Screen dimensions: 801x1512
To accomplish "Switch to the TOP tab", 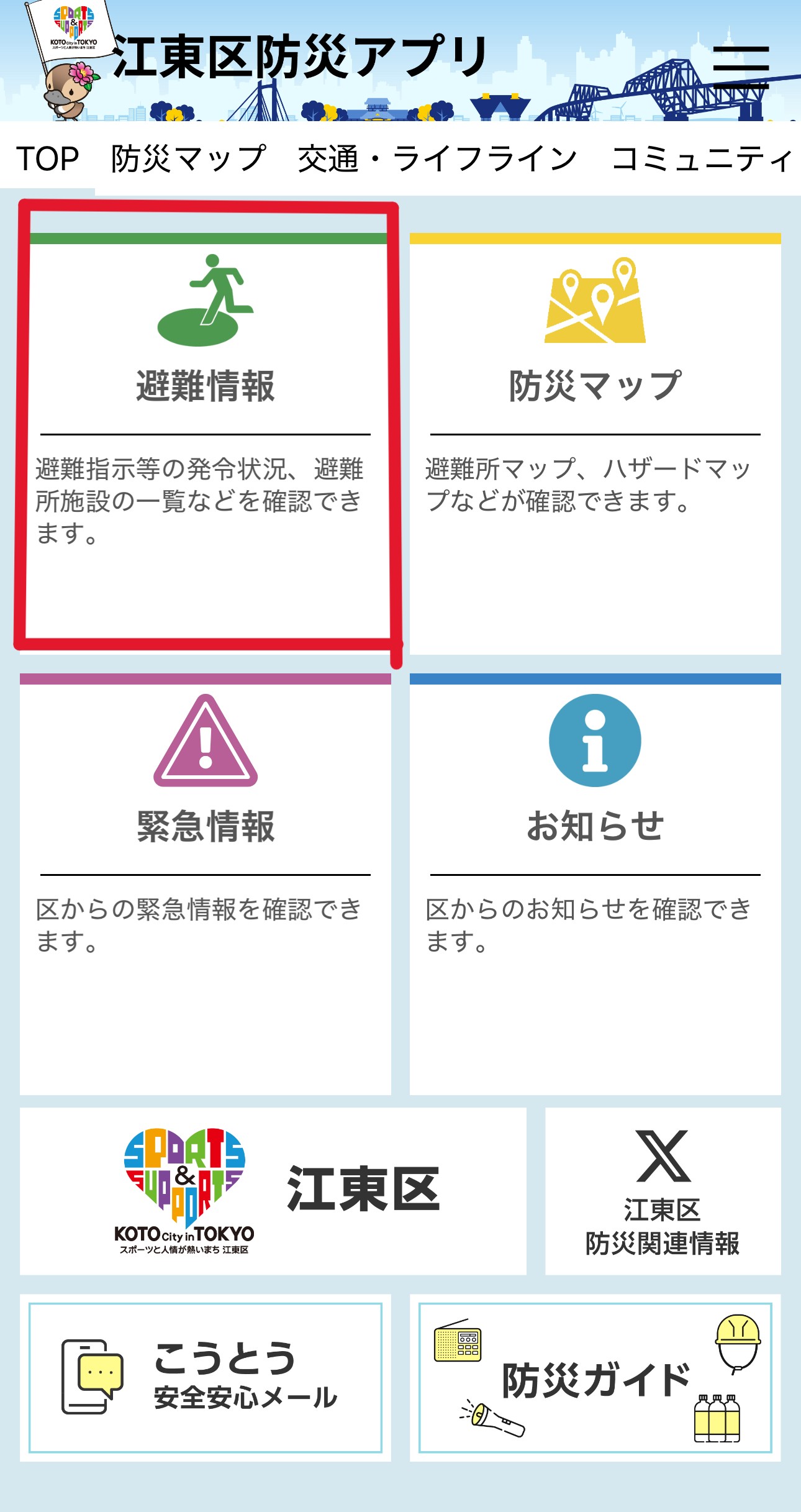I will coord(47,159).
